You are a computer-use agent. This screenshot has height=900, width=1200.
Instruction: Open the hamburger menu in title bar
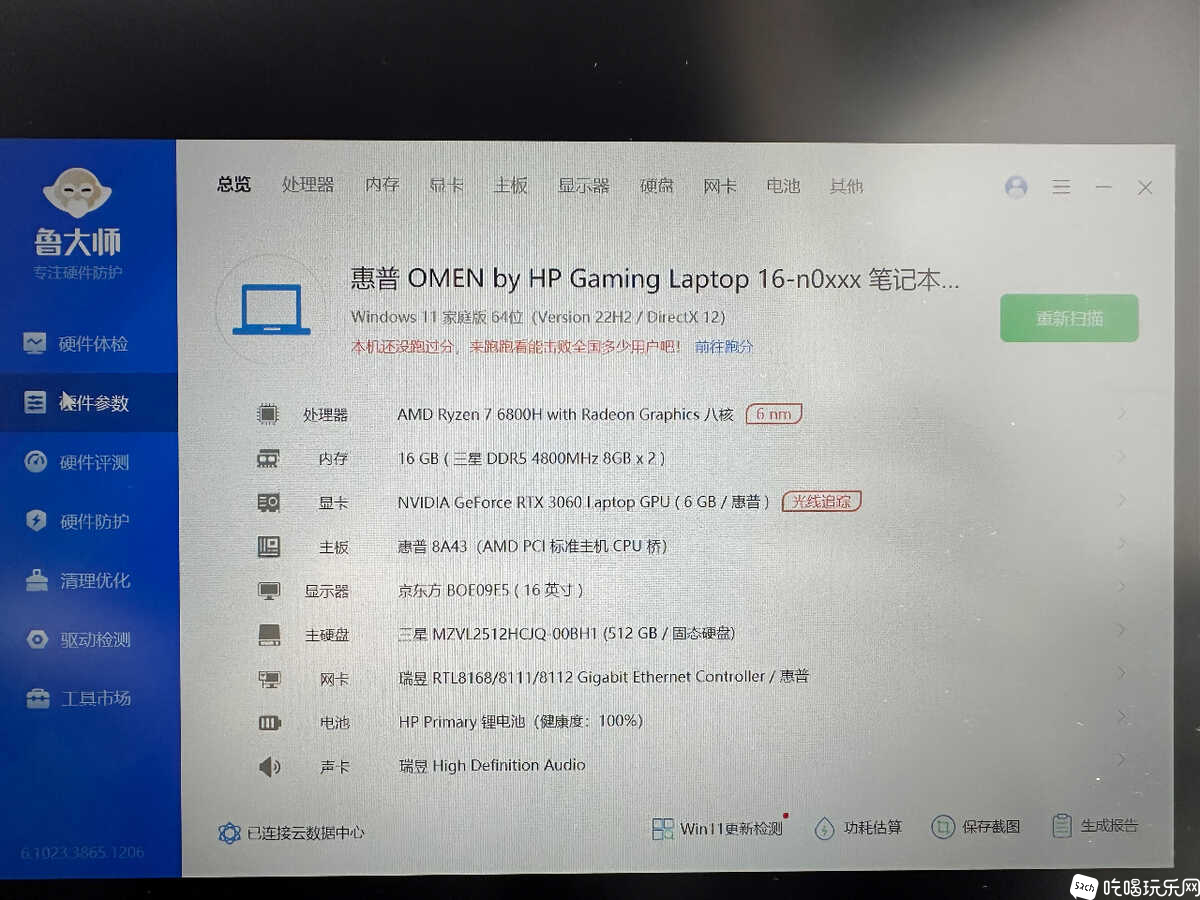pos(1061,187)
